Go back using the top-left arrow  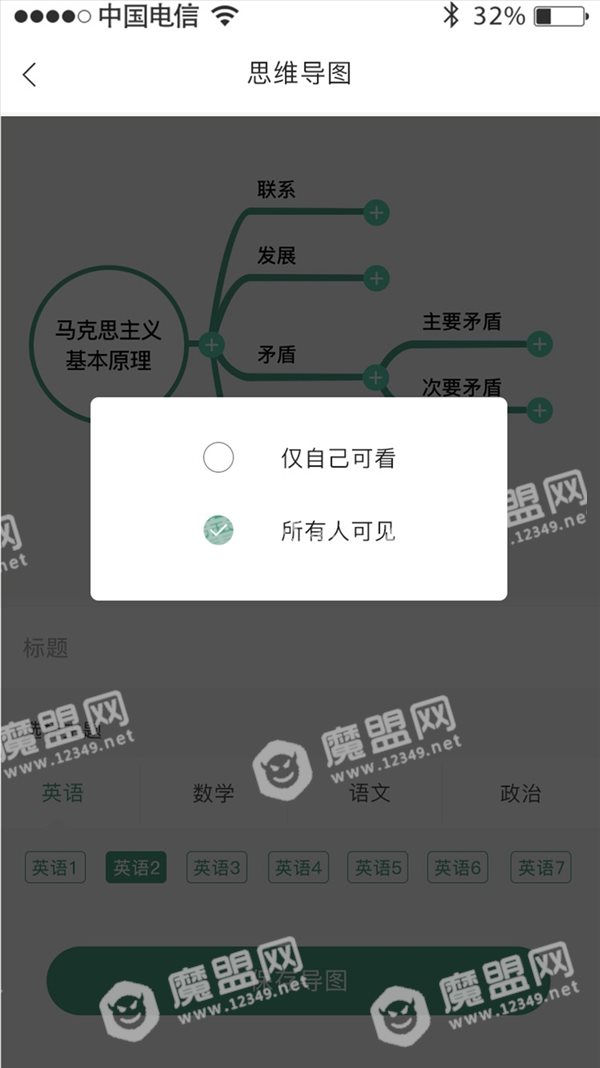coord(29,74)
